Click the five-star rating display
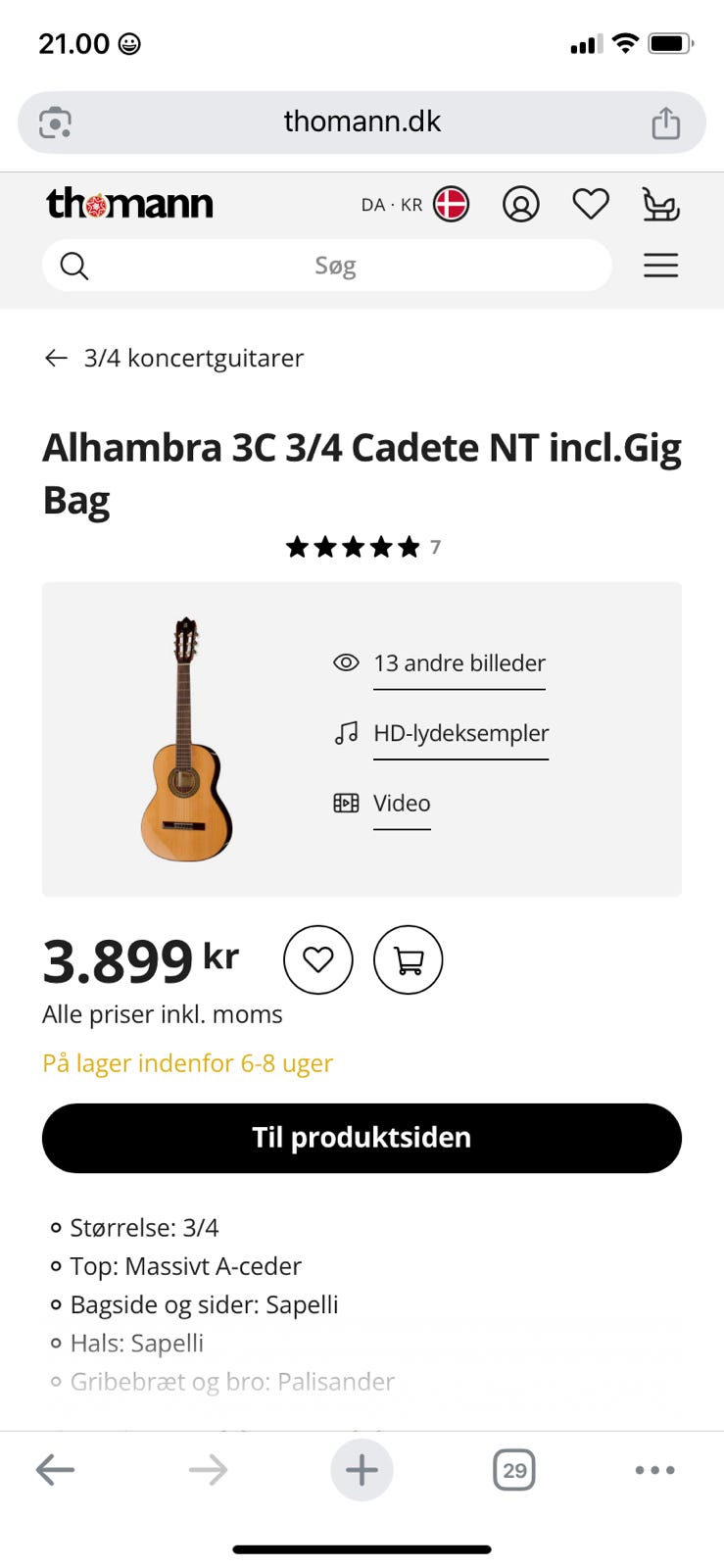The image size is (724, 1568). (x=353, y=547)
